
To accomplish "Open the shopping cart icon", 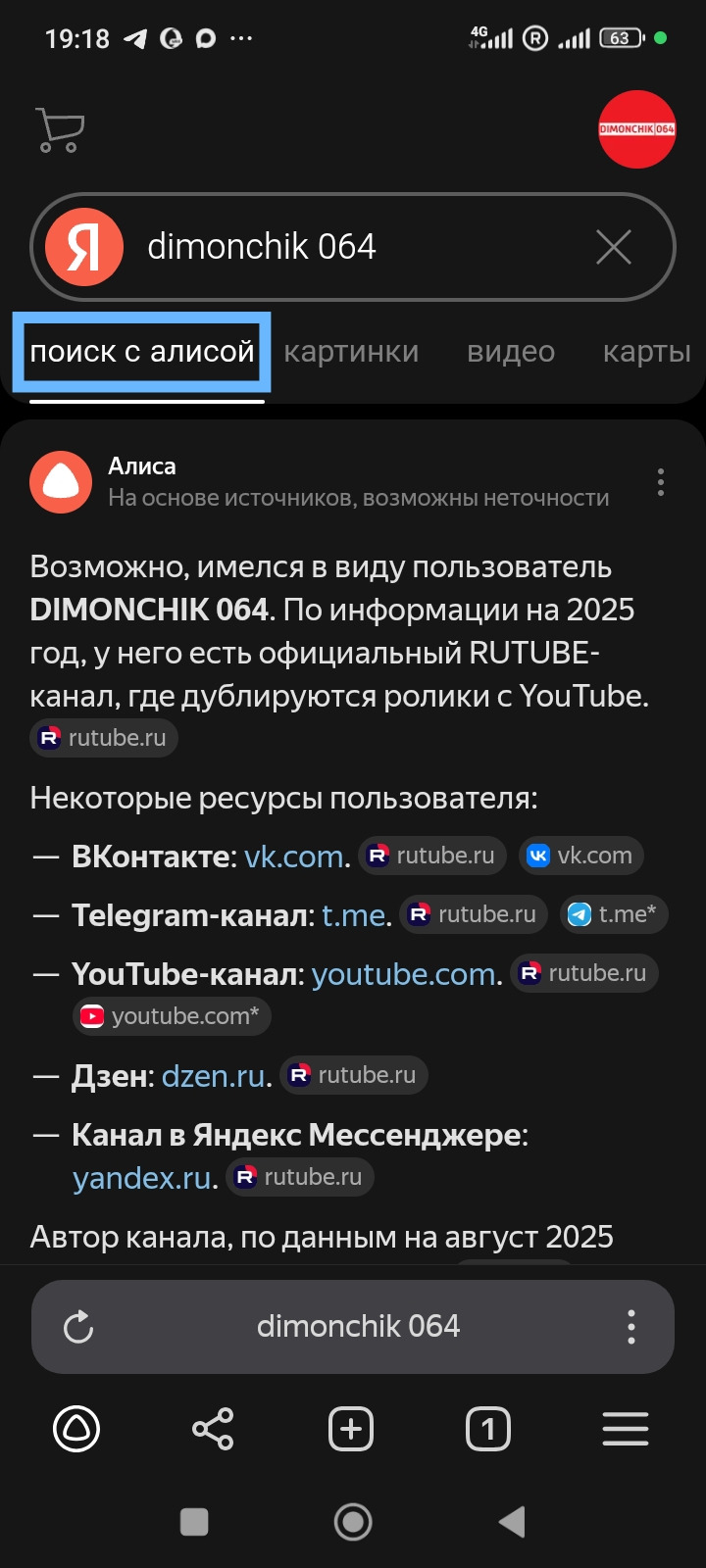I will pos(60,129).
